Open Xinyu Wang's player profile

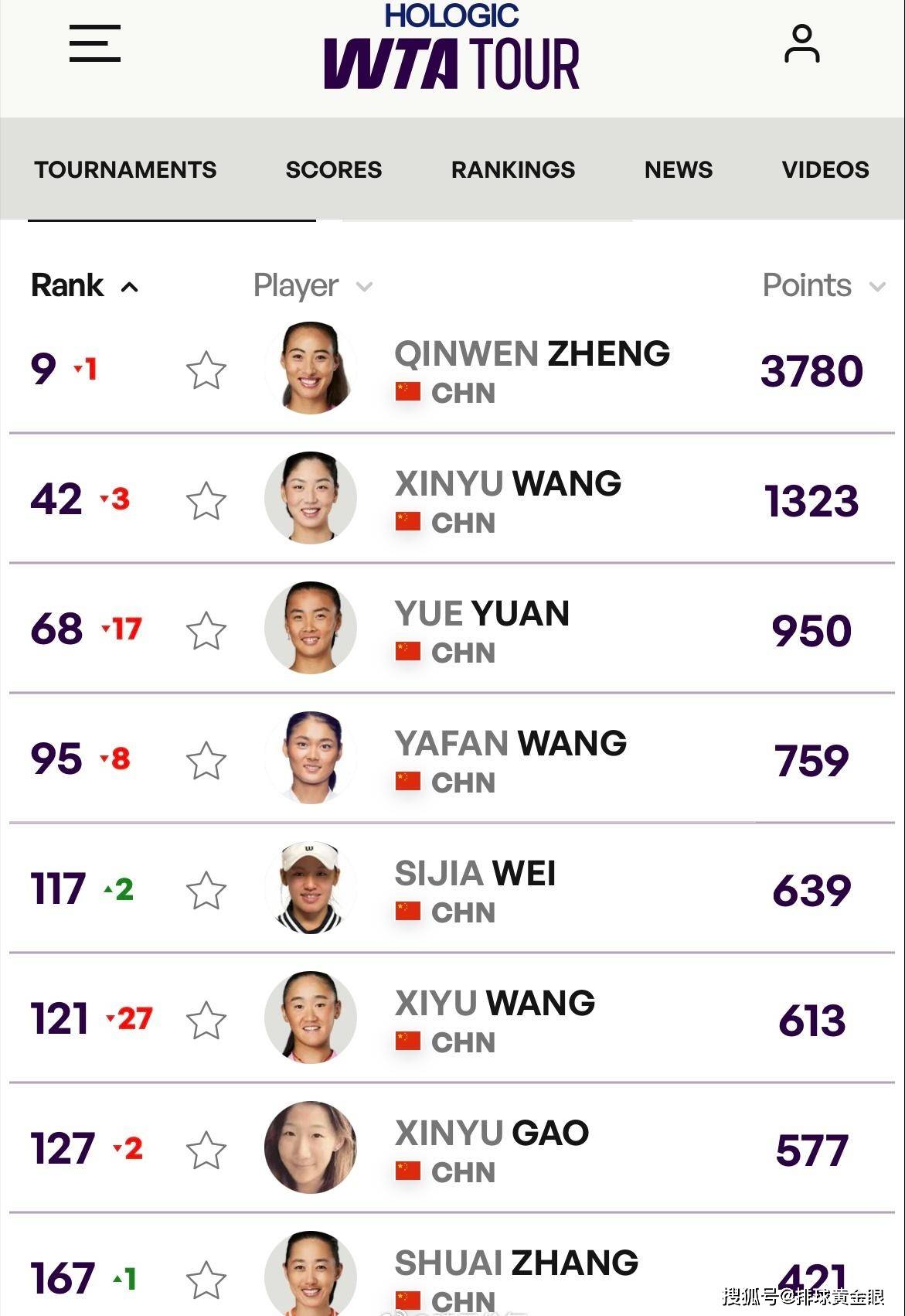508,484
